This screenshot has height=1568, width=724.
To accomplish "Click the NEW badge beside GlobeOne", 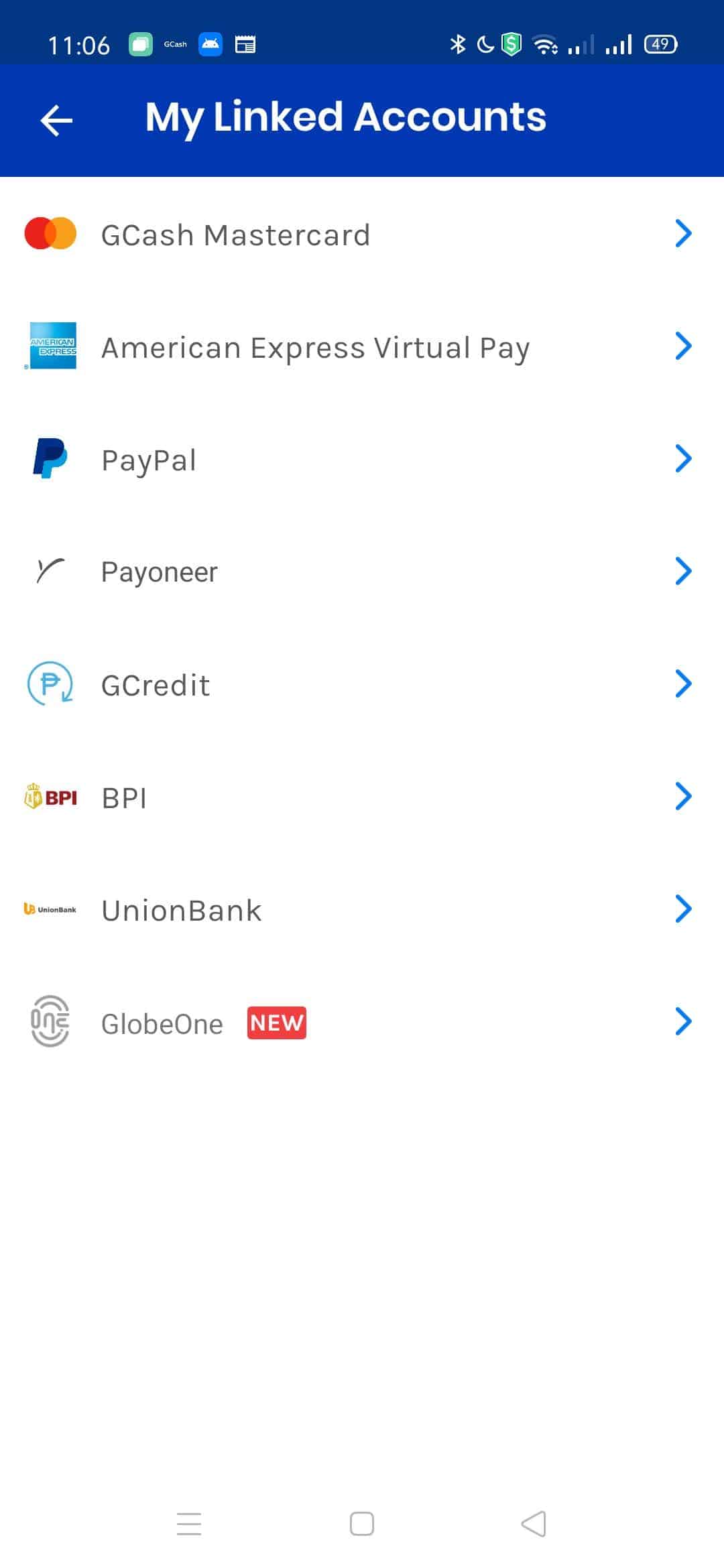I will pyautogui.click(x=277, y=1021).
